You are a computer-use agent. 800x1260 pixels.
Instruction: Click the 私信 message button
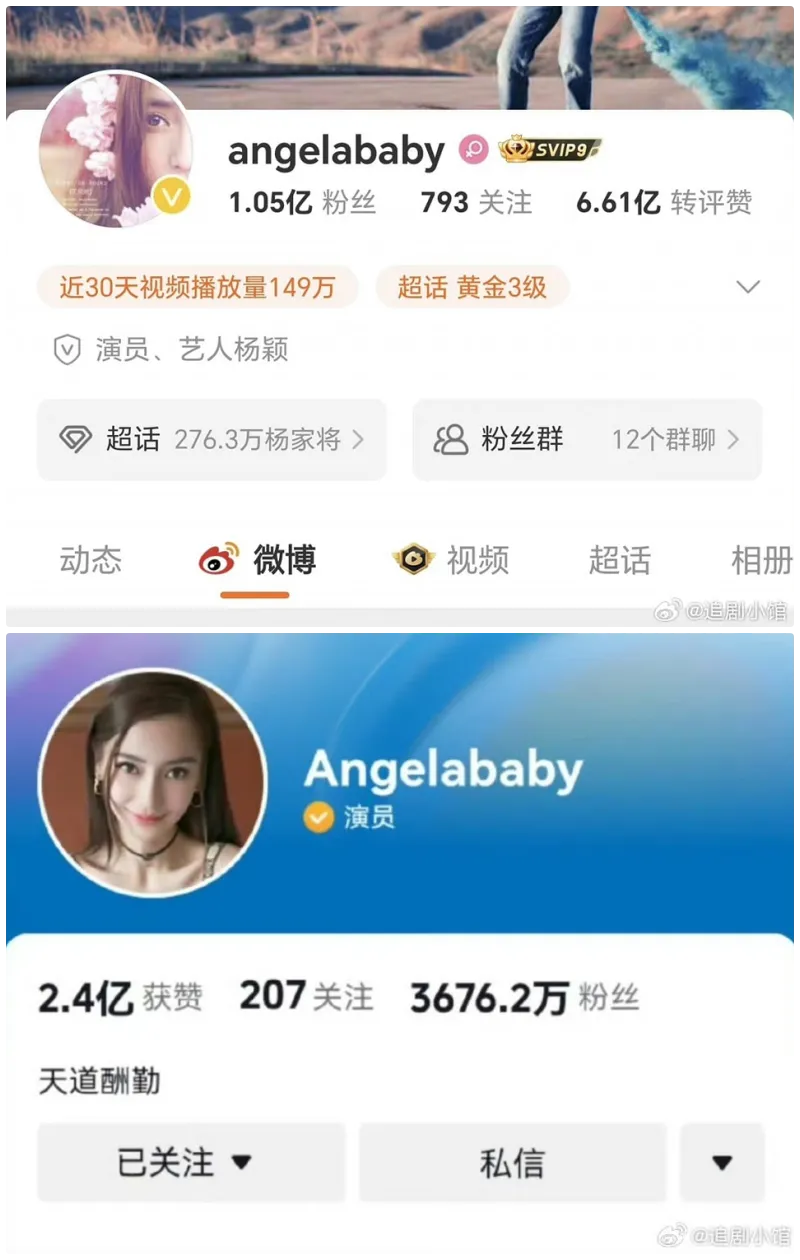coord(512,1162)
